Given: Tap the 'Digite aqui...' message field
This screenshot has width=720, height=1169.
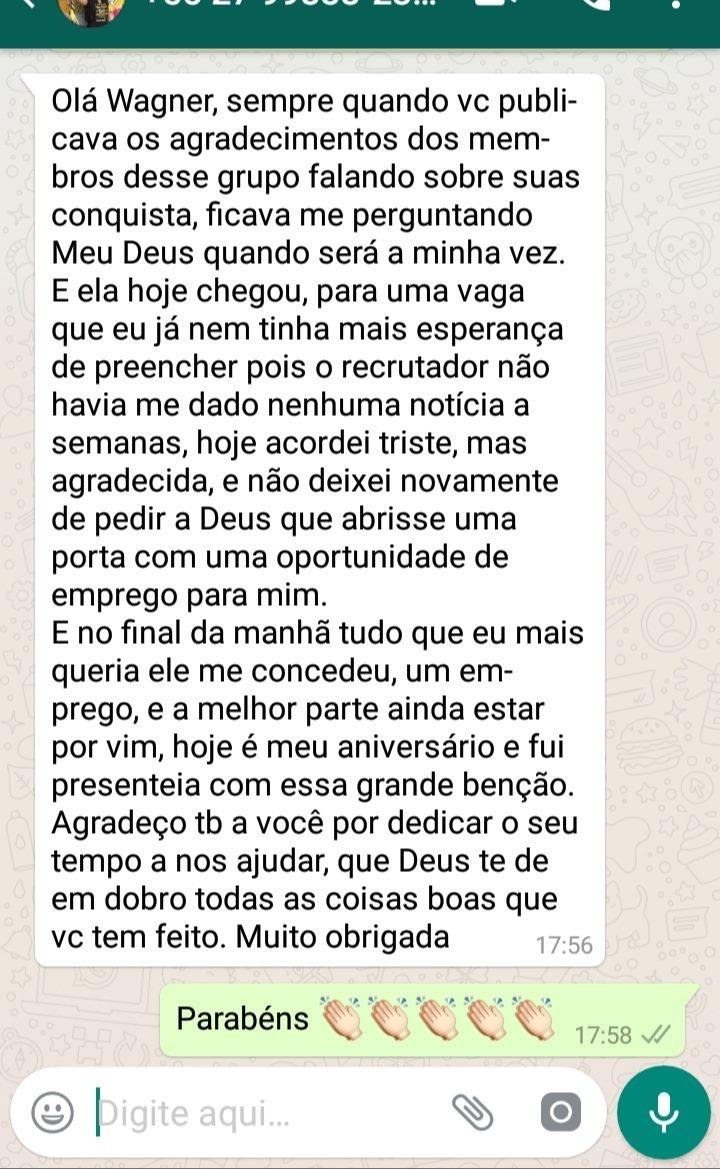Looking at the screenshot, I should pyautogui.click(x=260, y=1112).
